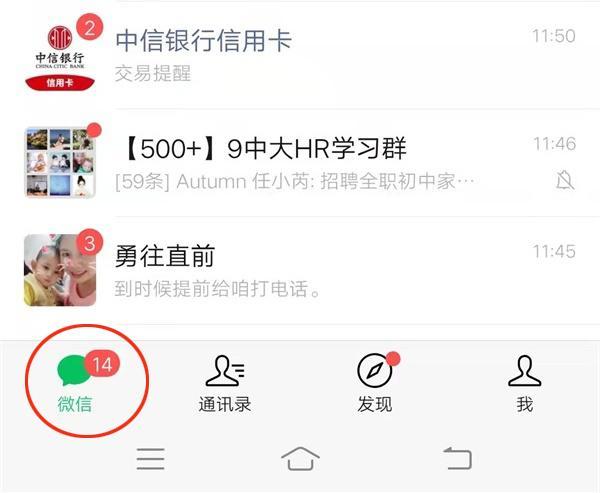The image size is (600, 493).
Task: Go to the 发现 discover tab
Action: pos(375,384)
